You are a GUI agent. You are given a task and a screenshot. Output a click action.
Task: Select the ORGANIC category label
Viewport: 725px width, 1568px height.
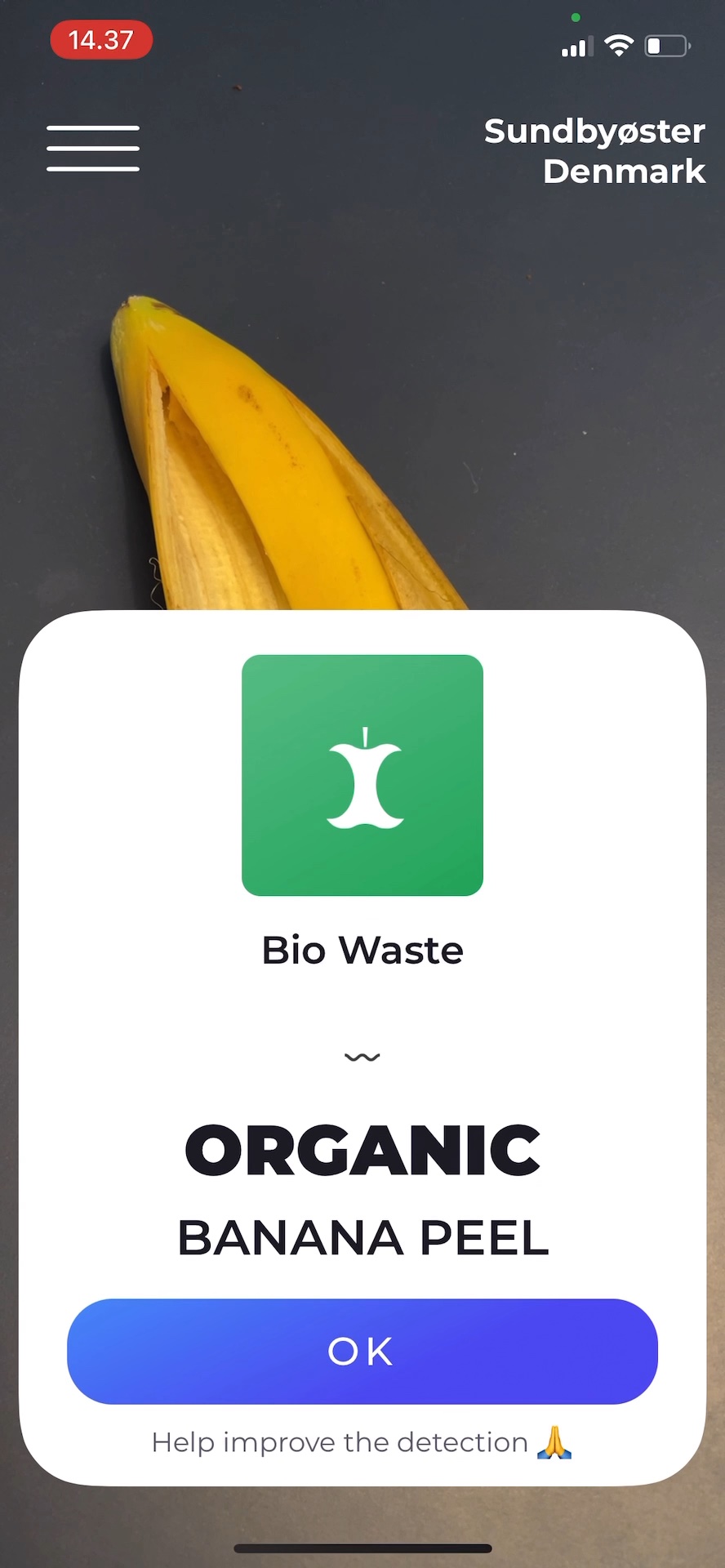click(x=362, y=1150)
